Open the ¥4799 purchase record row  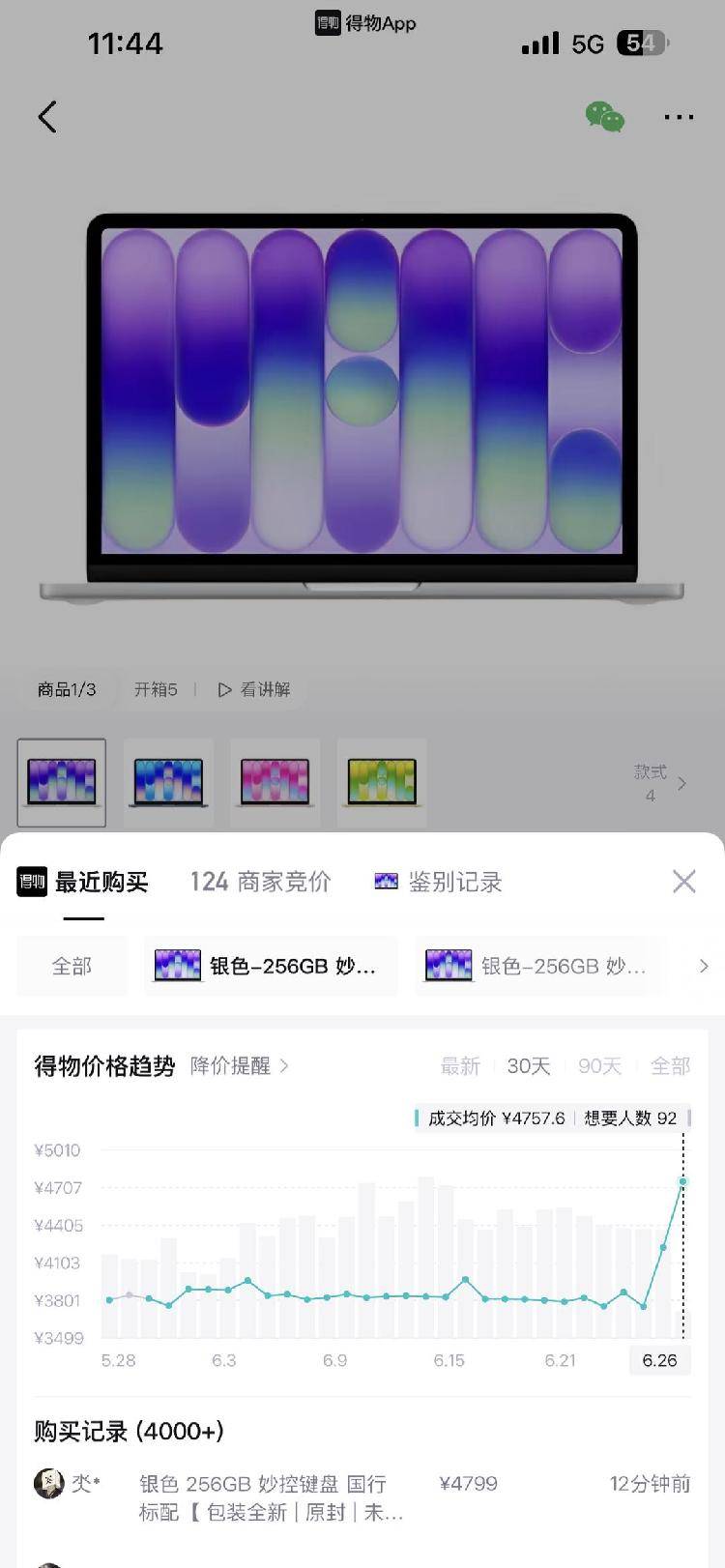pyautogui.click(x=362, y=1497)
